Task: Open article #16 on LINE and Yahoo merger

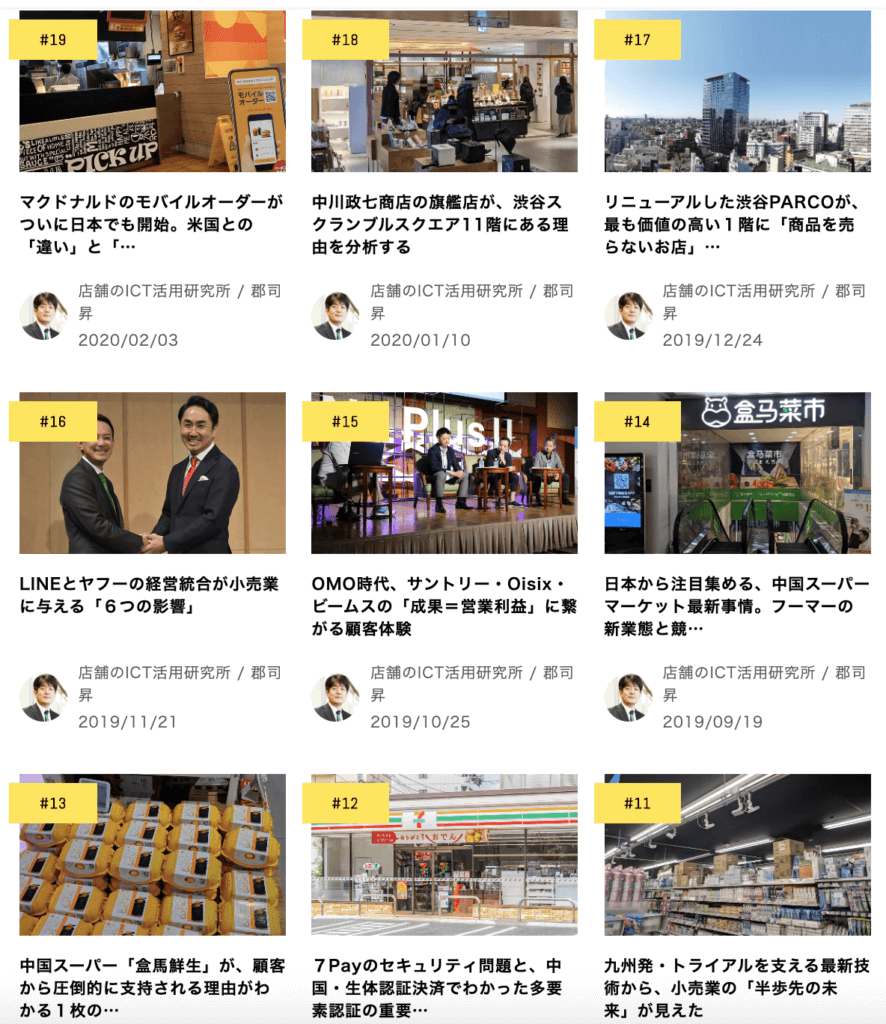Action: (152, 473)
